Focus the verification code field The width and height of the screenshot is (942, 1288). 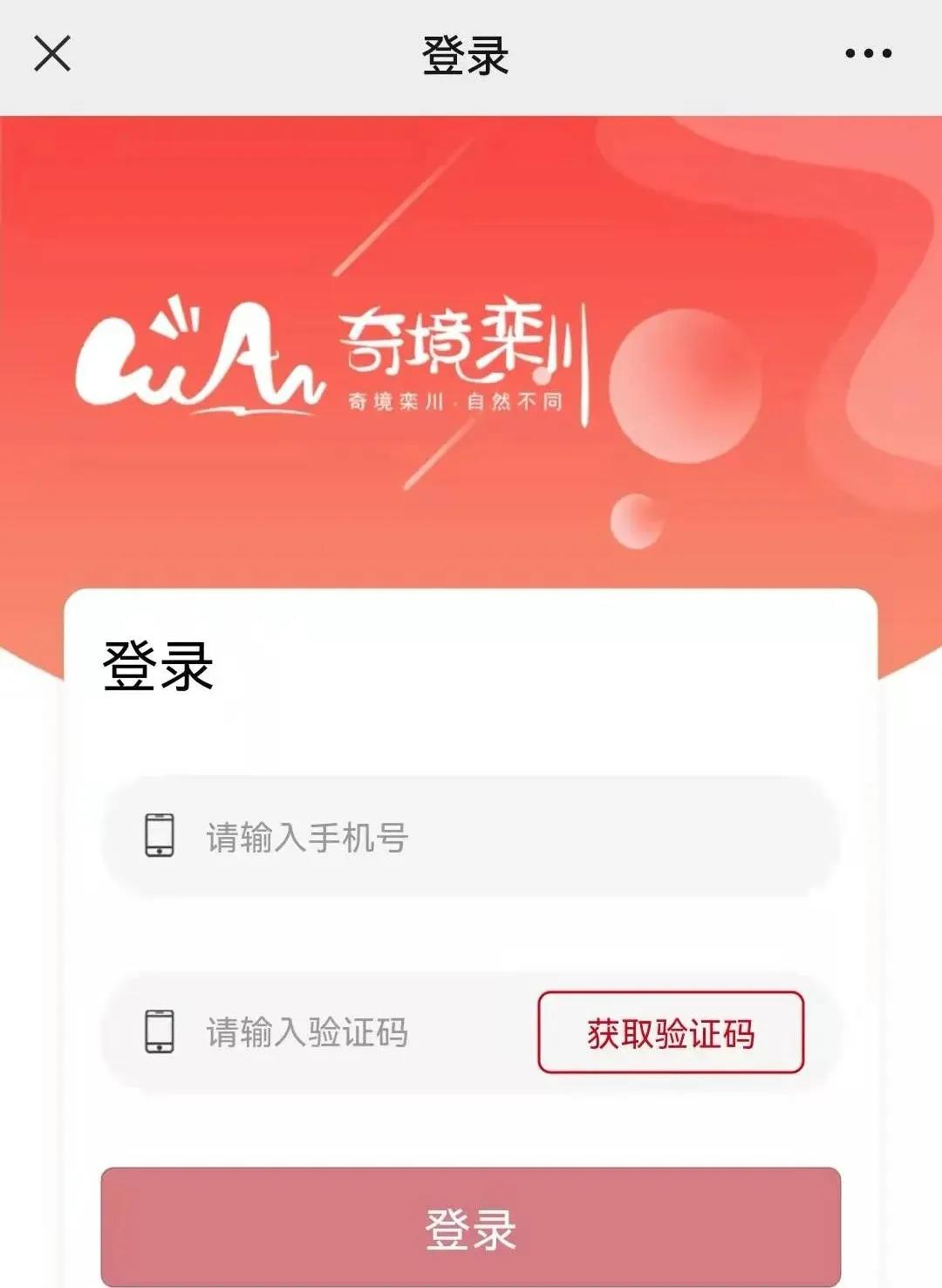click(x=349, y=1032)
